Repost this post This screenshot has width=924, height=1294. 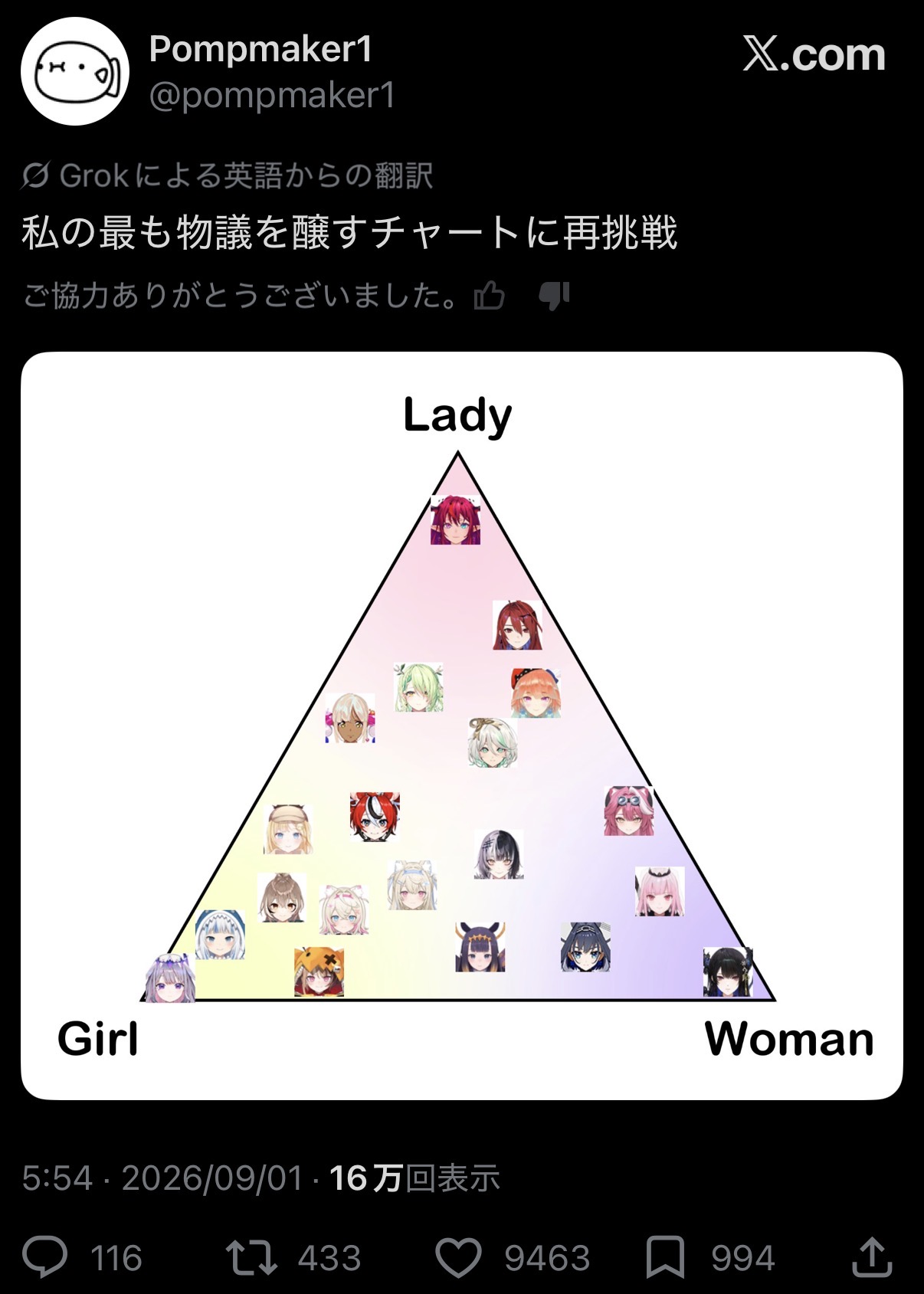(251, 1257)
